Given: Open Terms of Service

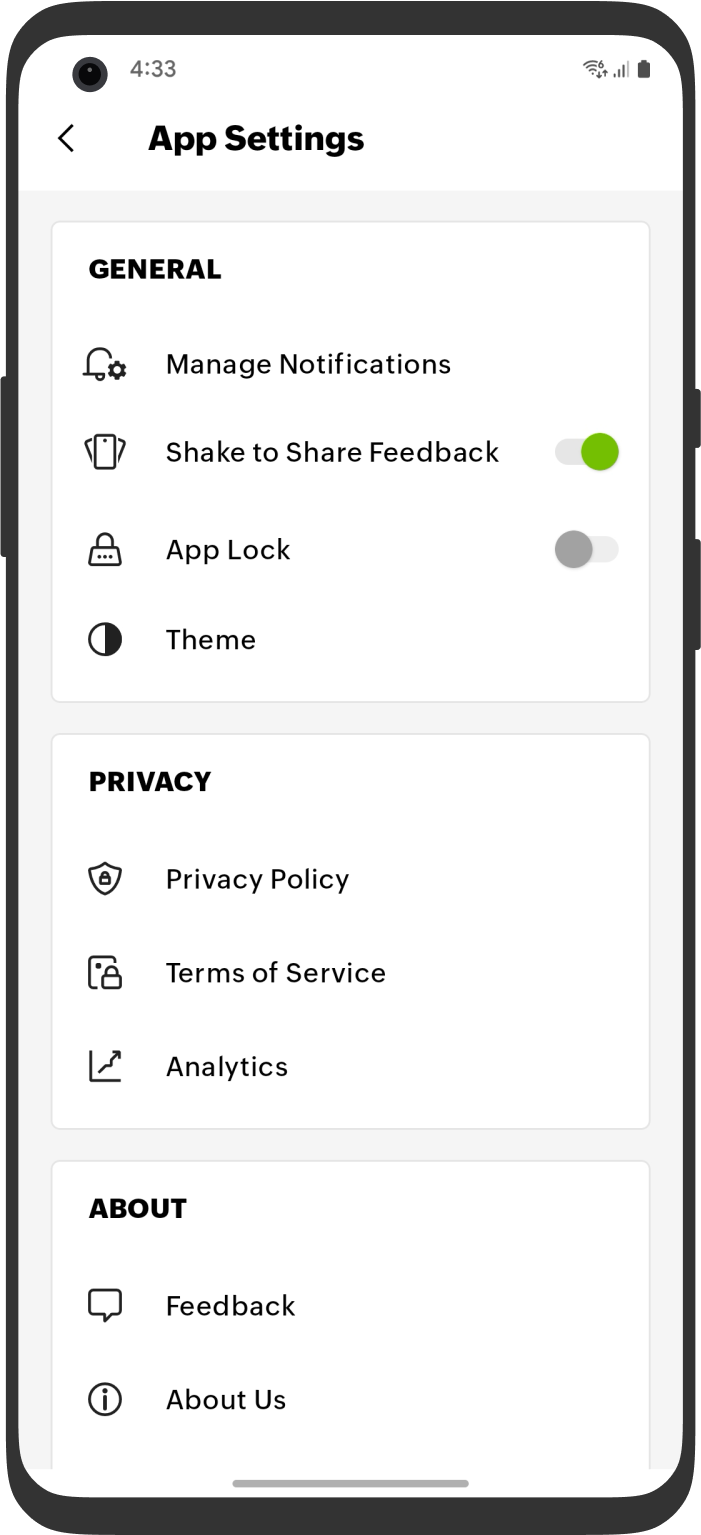Looking at the screenshot, I should point(275,973).
